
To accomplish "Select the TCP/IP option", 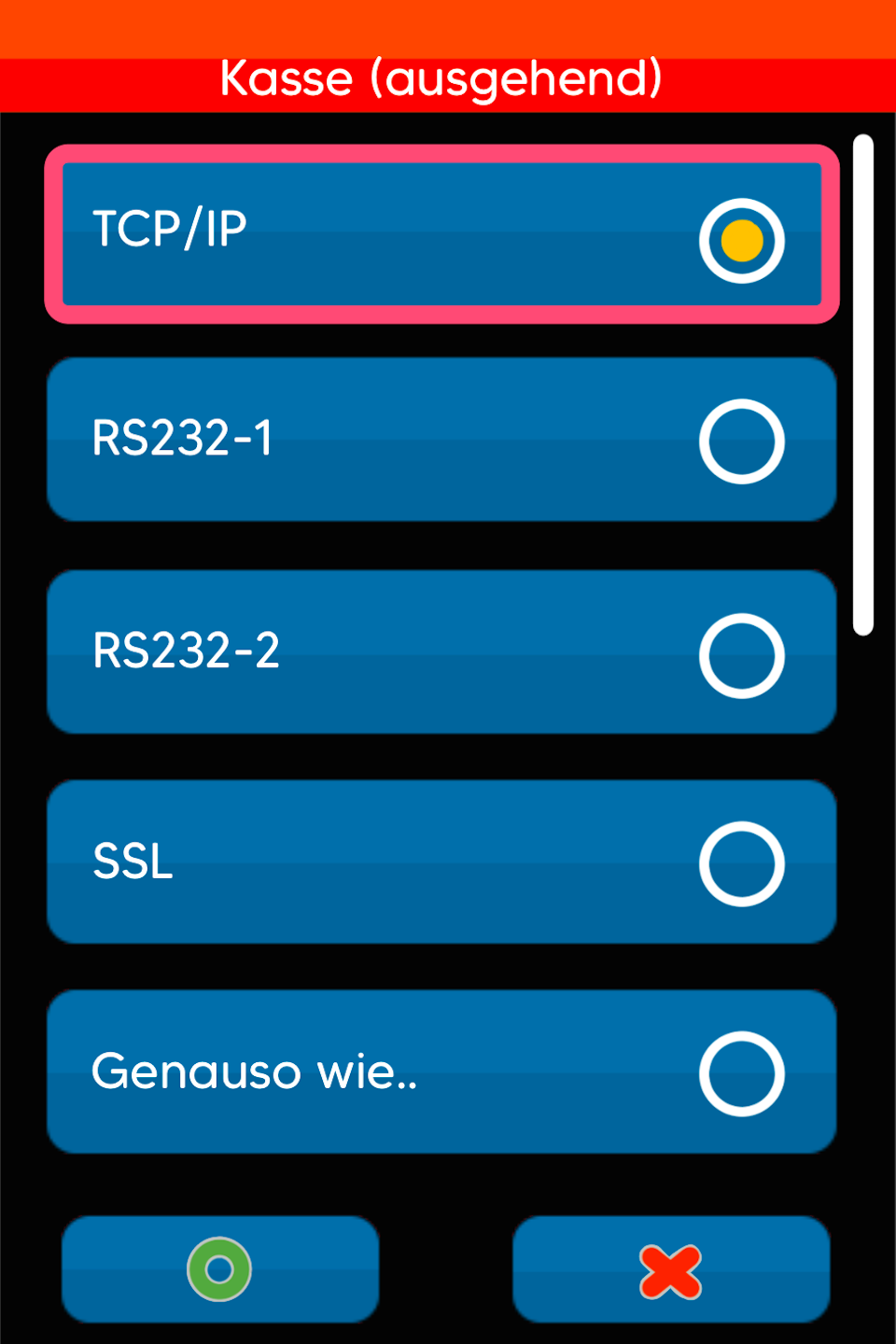I will tap(441, 234).
